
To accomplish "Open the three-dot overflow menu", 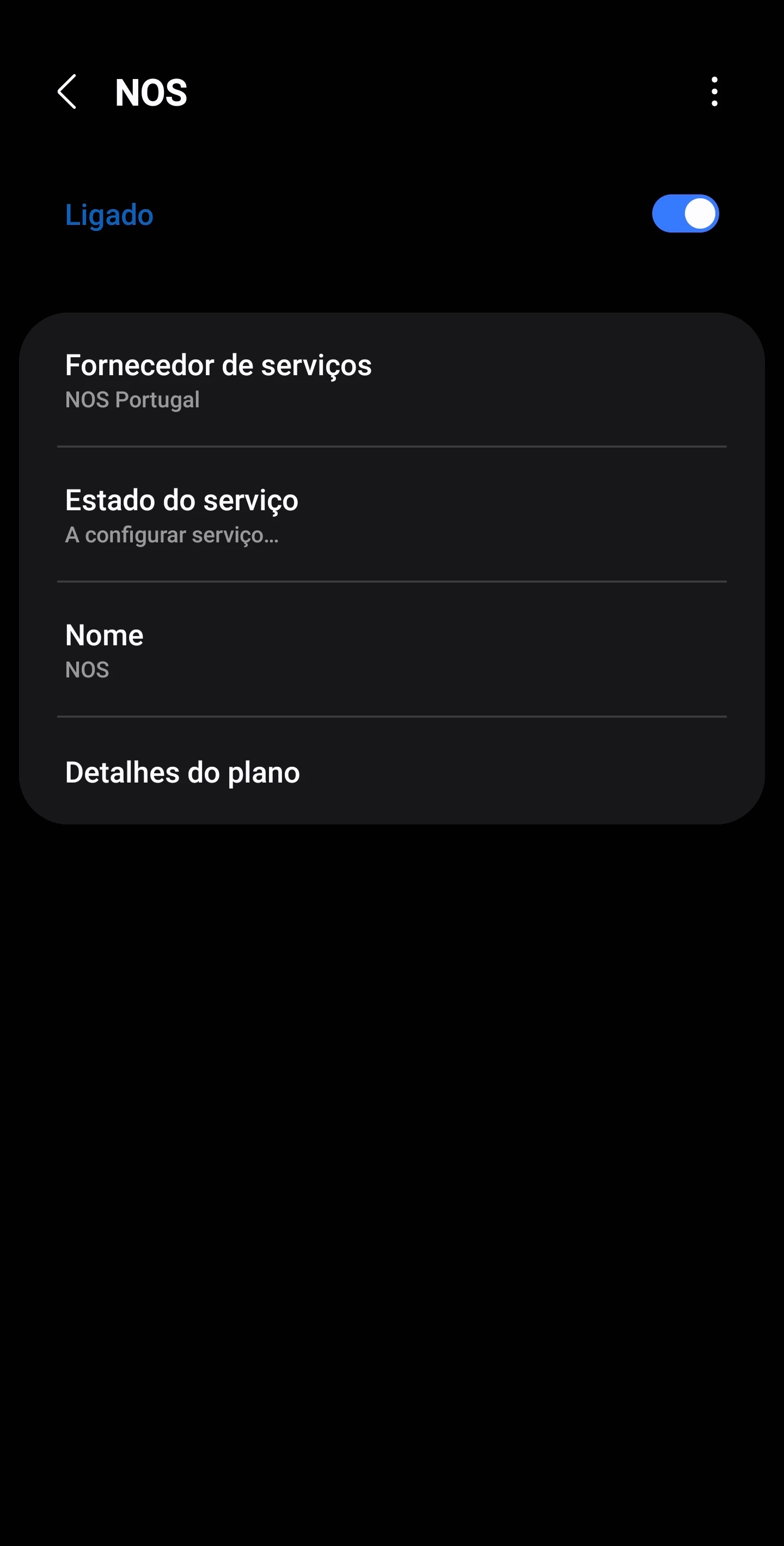I will (714, 92).
